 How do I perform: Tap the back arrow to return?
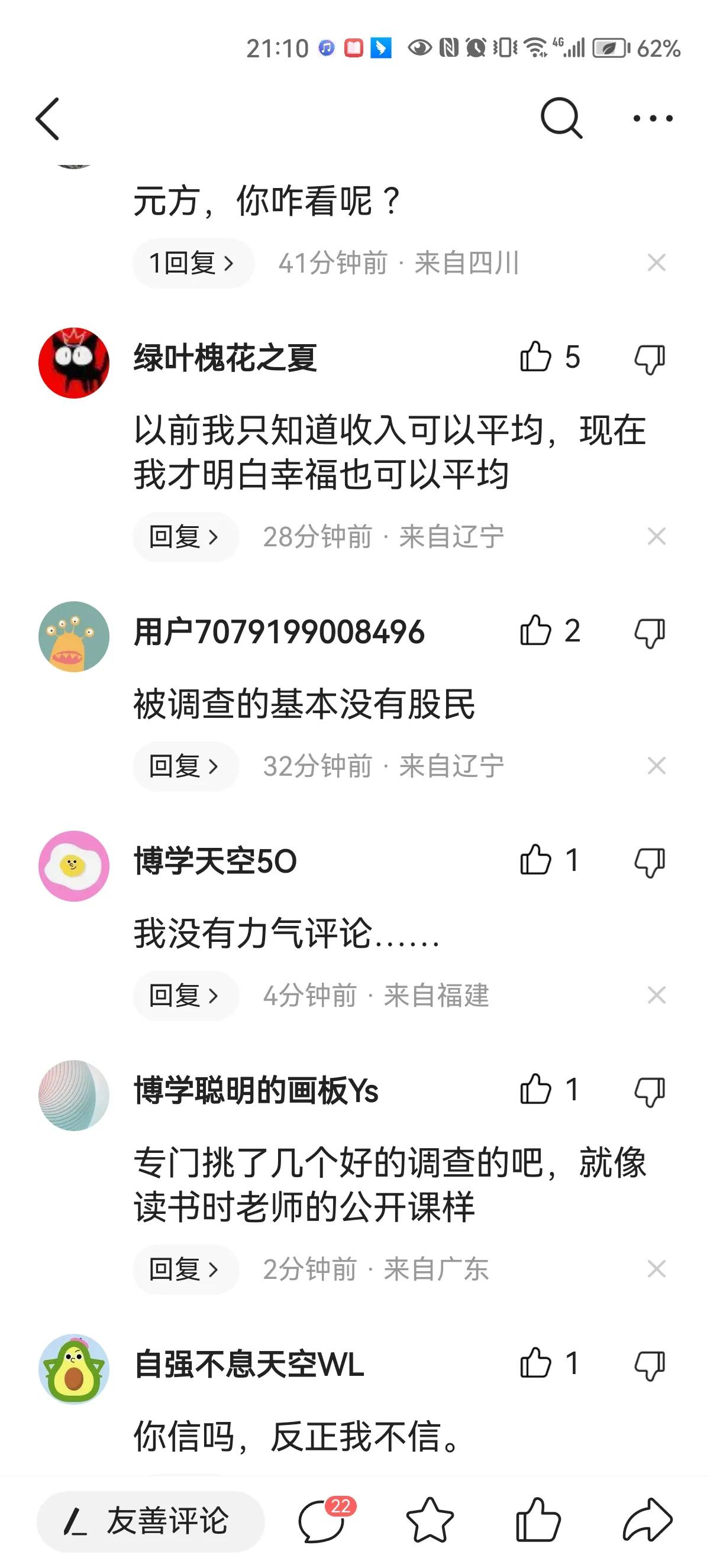click(47, 119)
